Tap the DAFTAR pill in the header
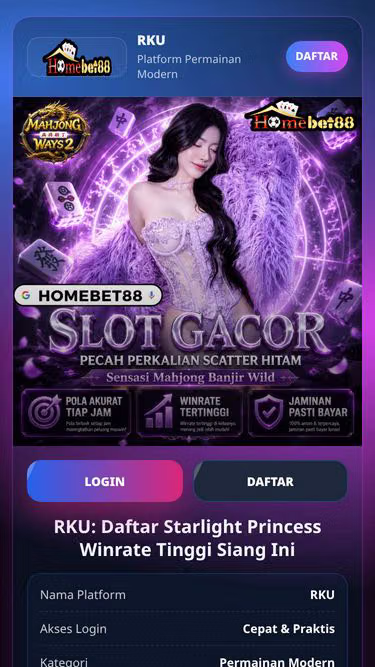Viewport: 375px width, 667px height. click(317, 57)
